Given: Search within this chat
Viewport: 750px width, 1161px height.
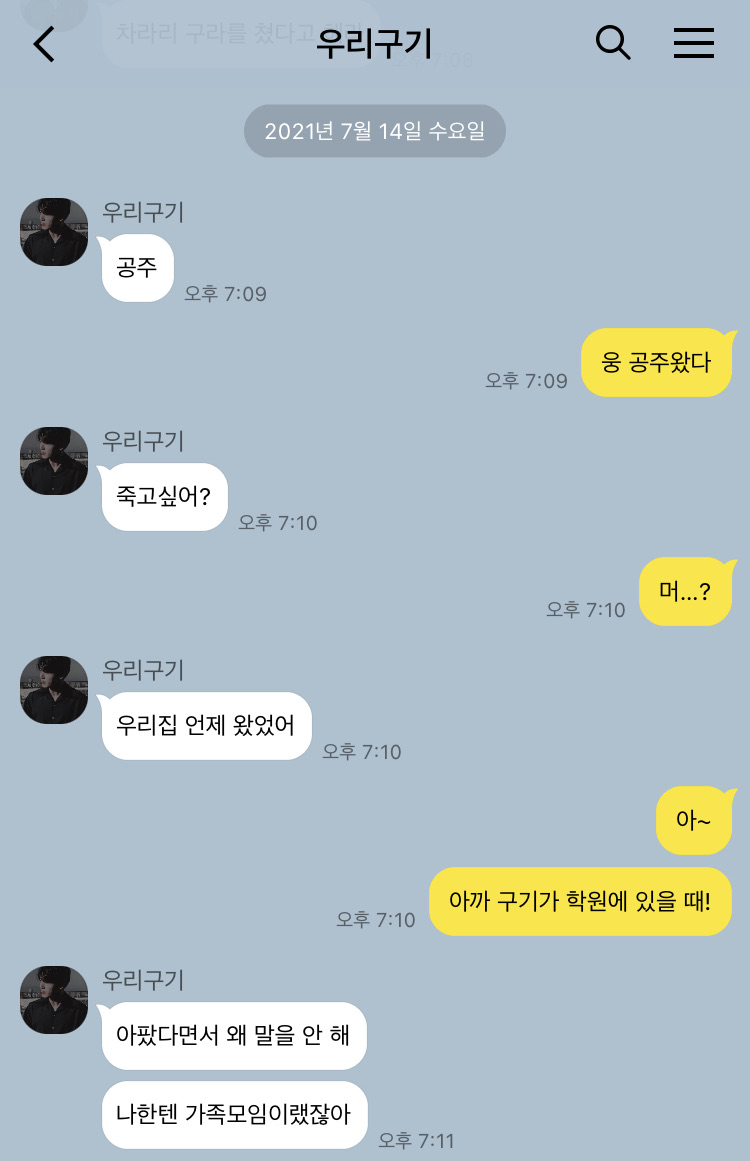Looking at the screenshot, I should [x=612, y=43].
